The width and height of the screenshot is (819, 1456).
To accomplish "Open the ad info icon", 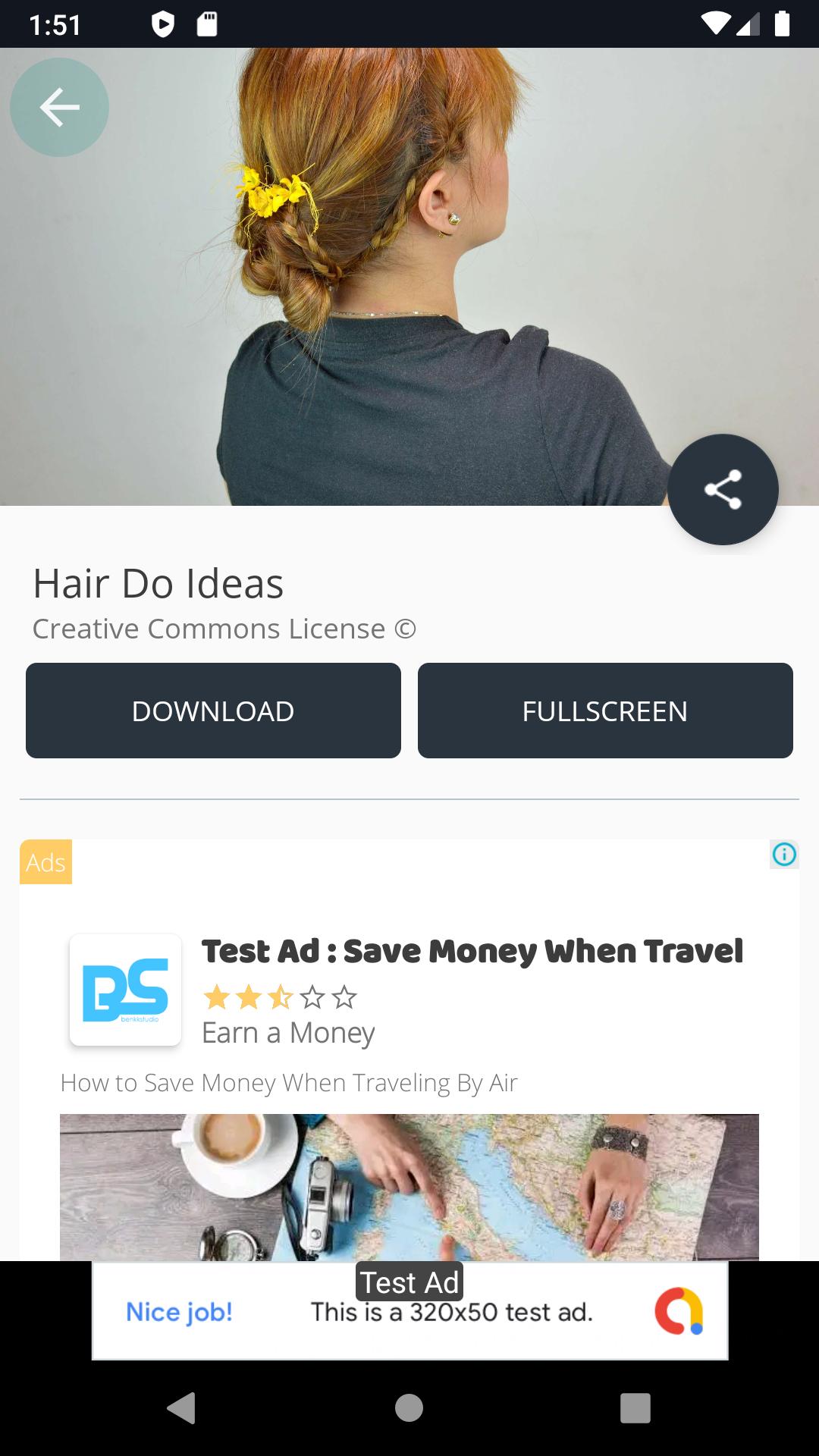I will pyautogui.click(x=784, y=855).
